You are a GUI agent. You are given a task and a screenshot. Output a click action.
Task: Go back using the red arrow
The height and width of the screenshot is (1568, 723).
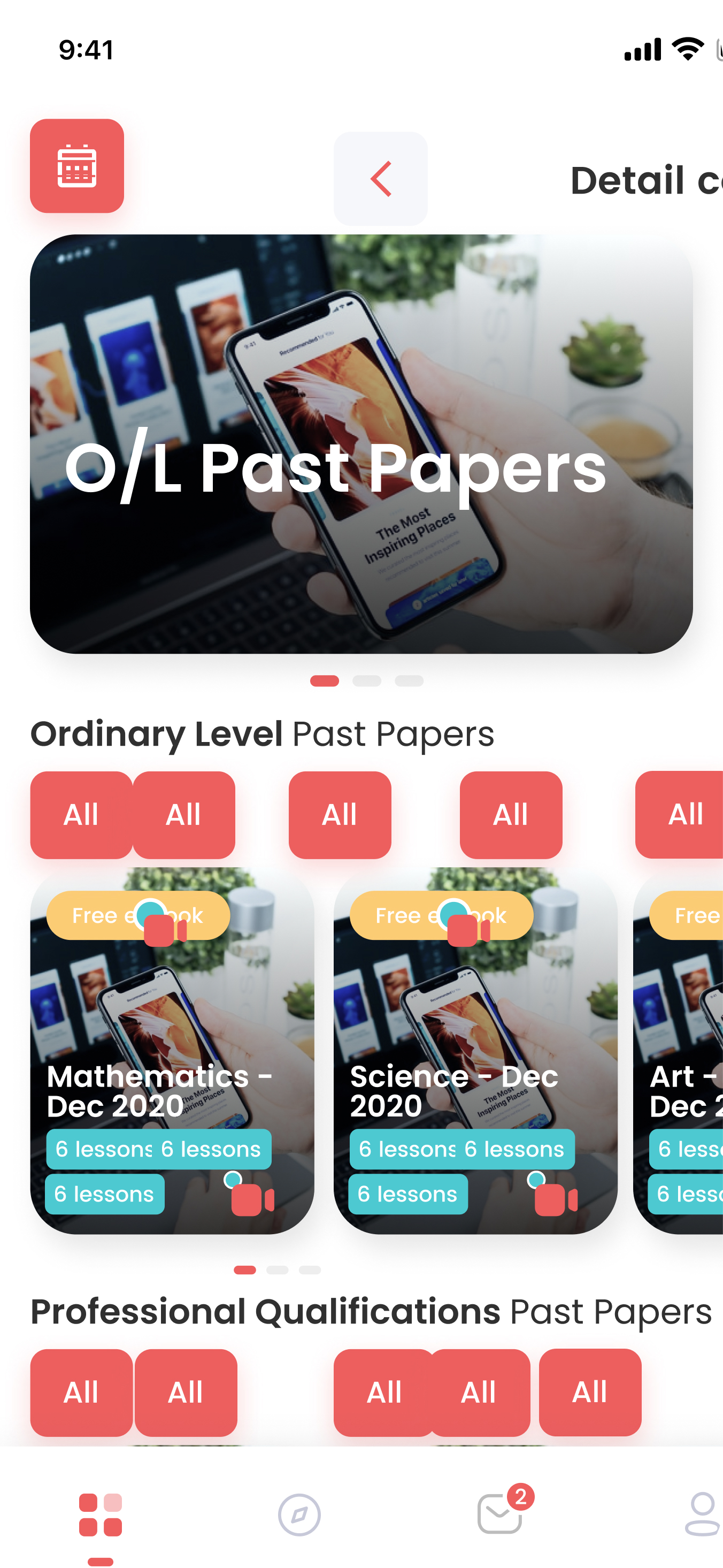(380, 179)
